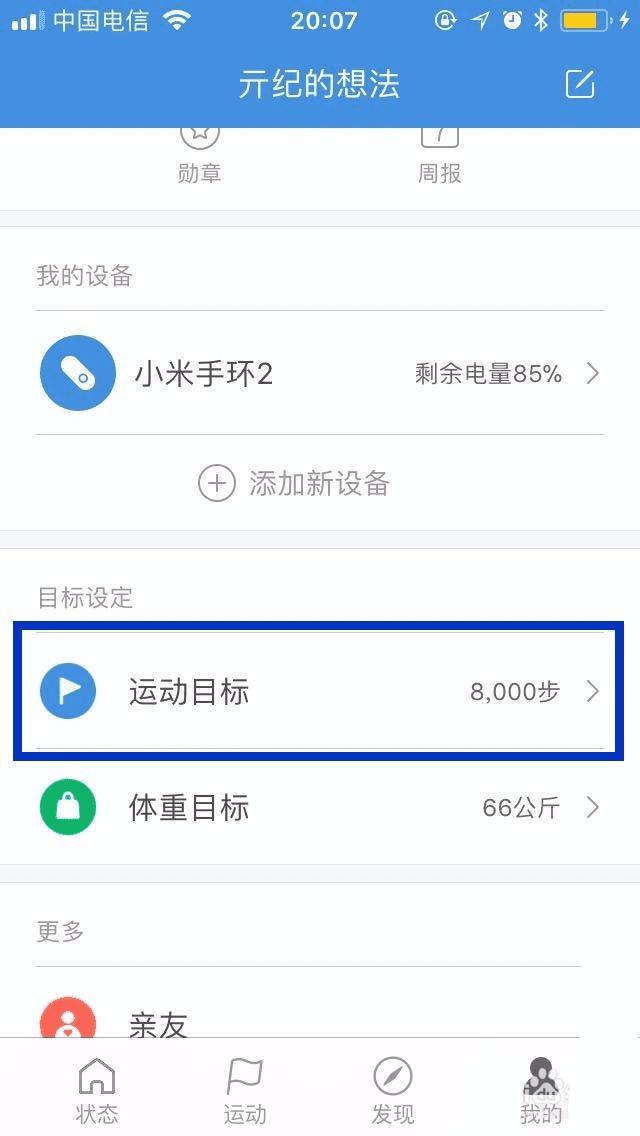Open 小米手环2 device settings
The width and height of the screenshot is (640, 1136).
click(x=320, y=374)
